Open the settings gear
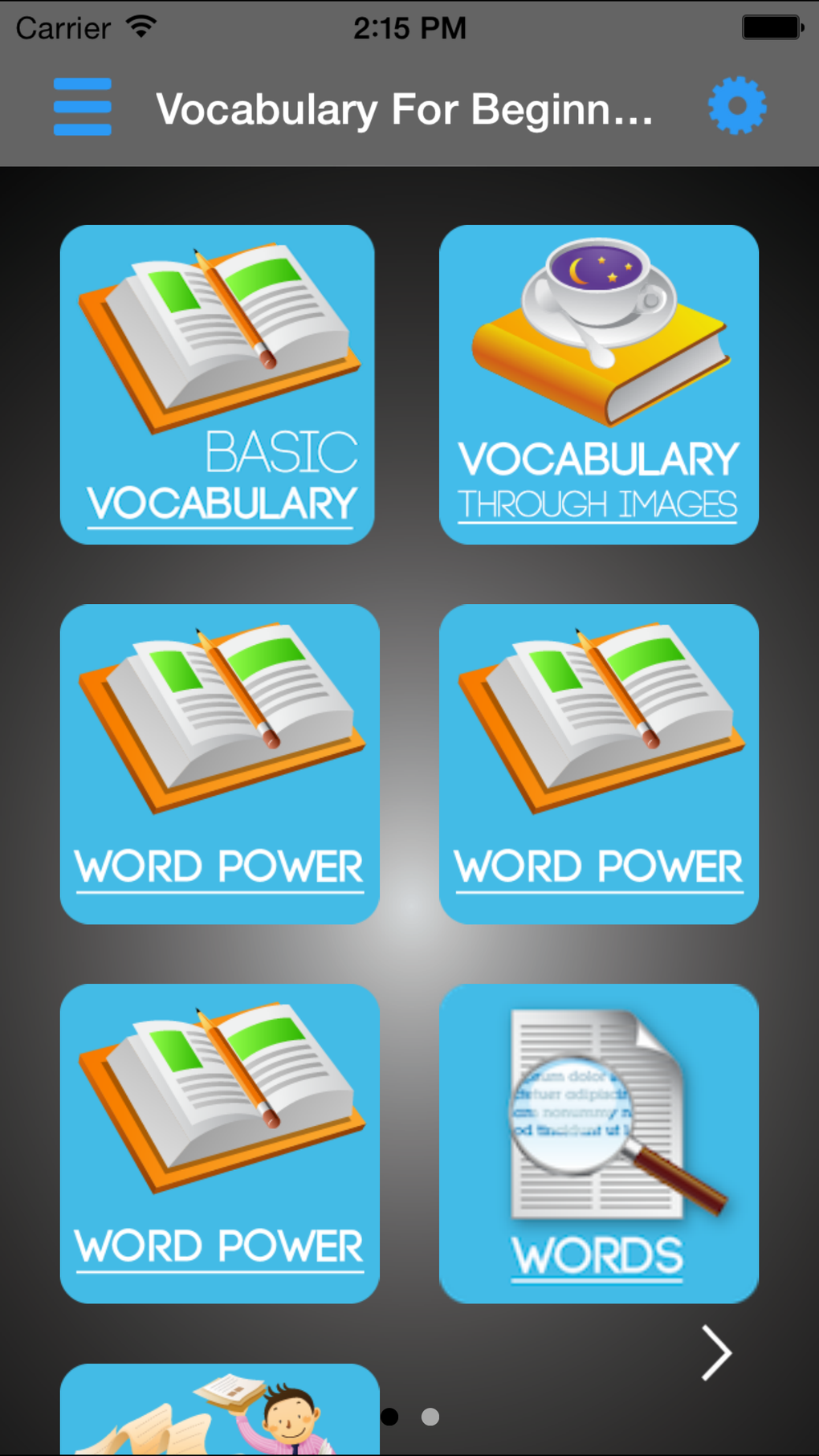Image resolution: width=819 pixels, height=1456 pixels. tap(736, 106)
